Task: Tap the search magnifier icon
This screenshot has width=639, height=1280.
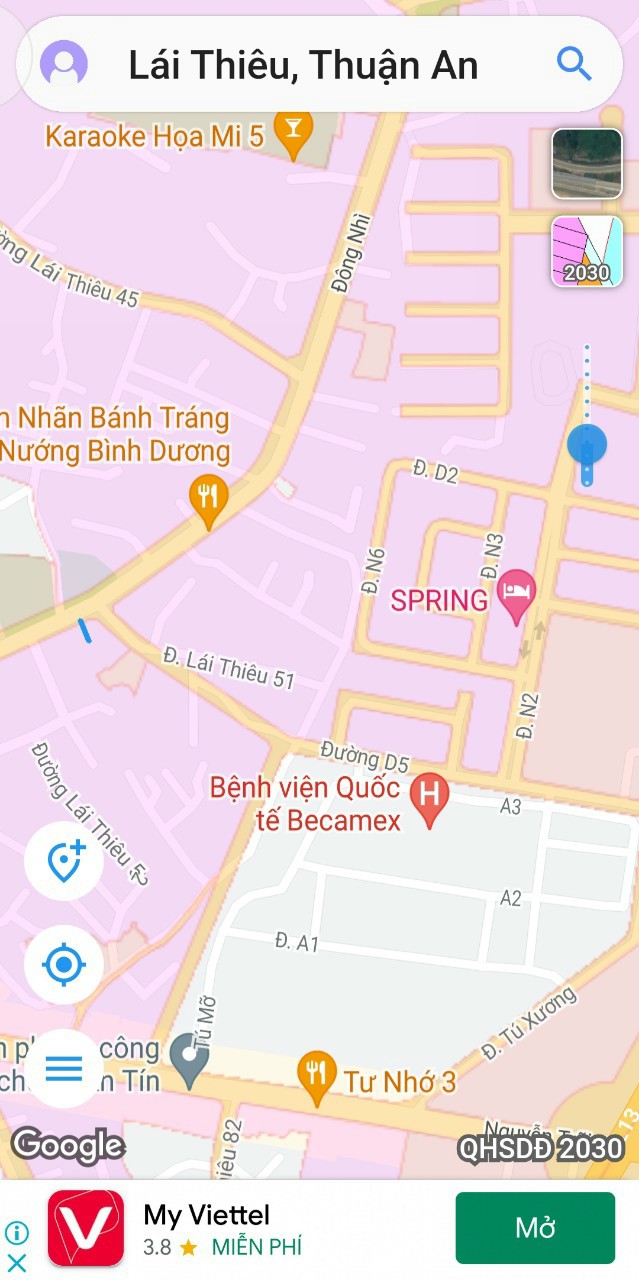Action: coord(574,64)
